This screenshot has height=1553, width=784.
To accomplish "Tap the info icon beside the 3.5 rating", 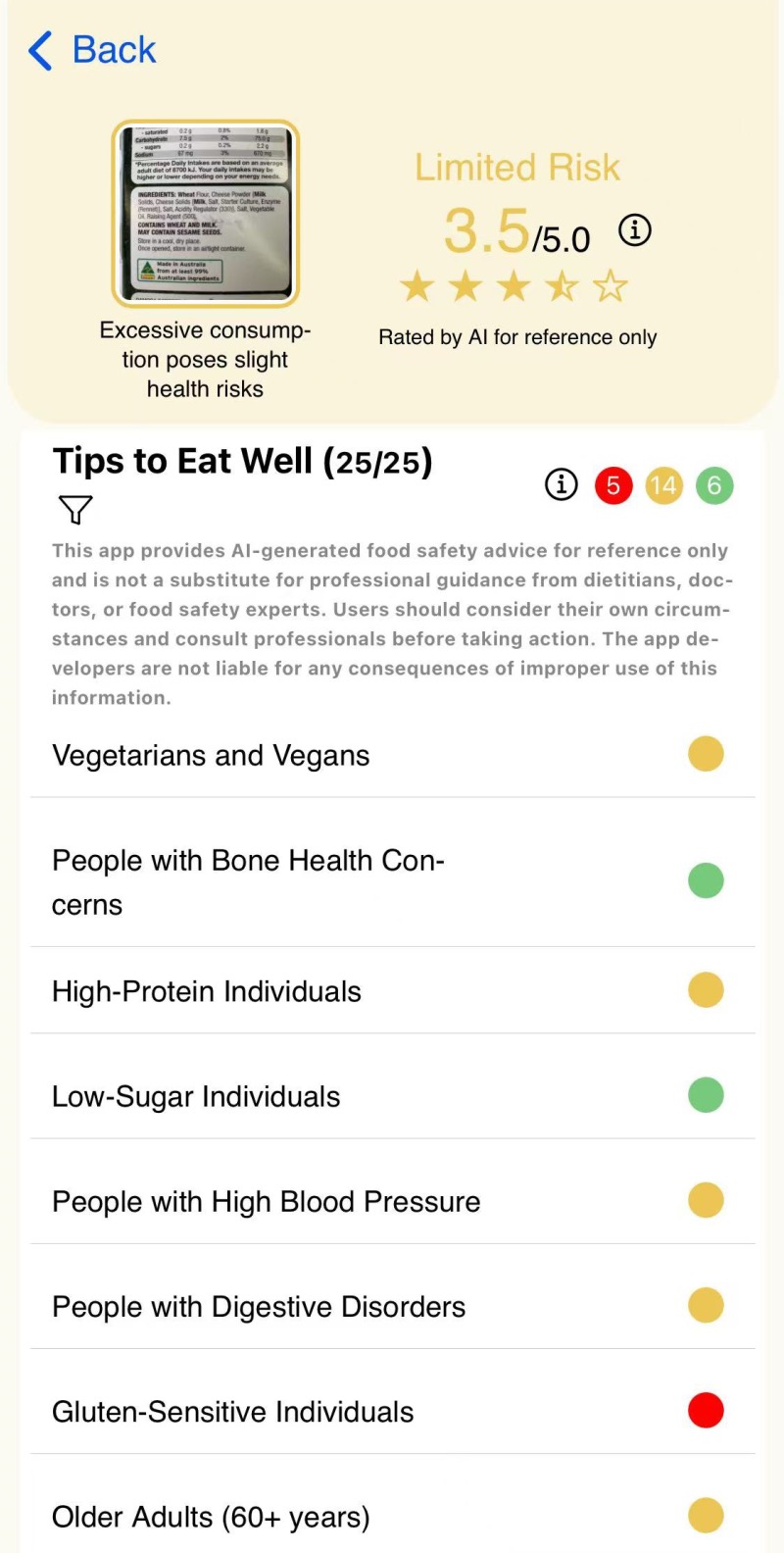I will 634,231.
